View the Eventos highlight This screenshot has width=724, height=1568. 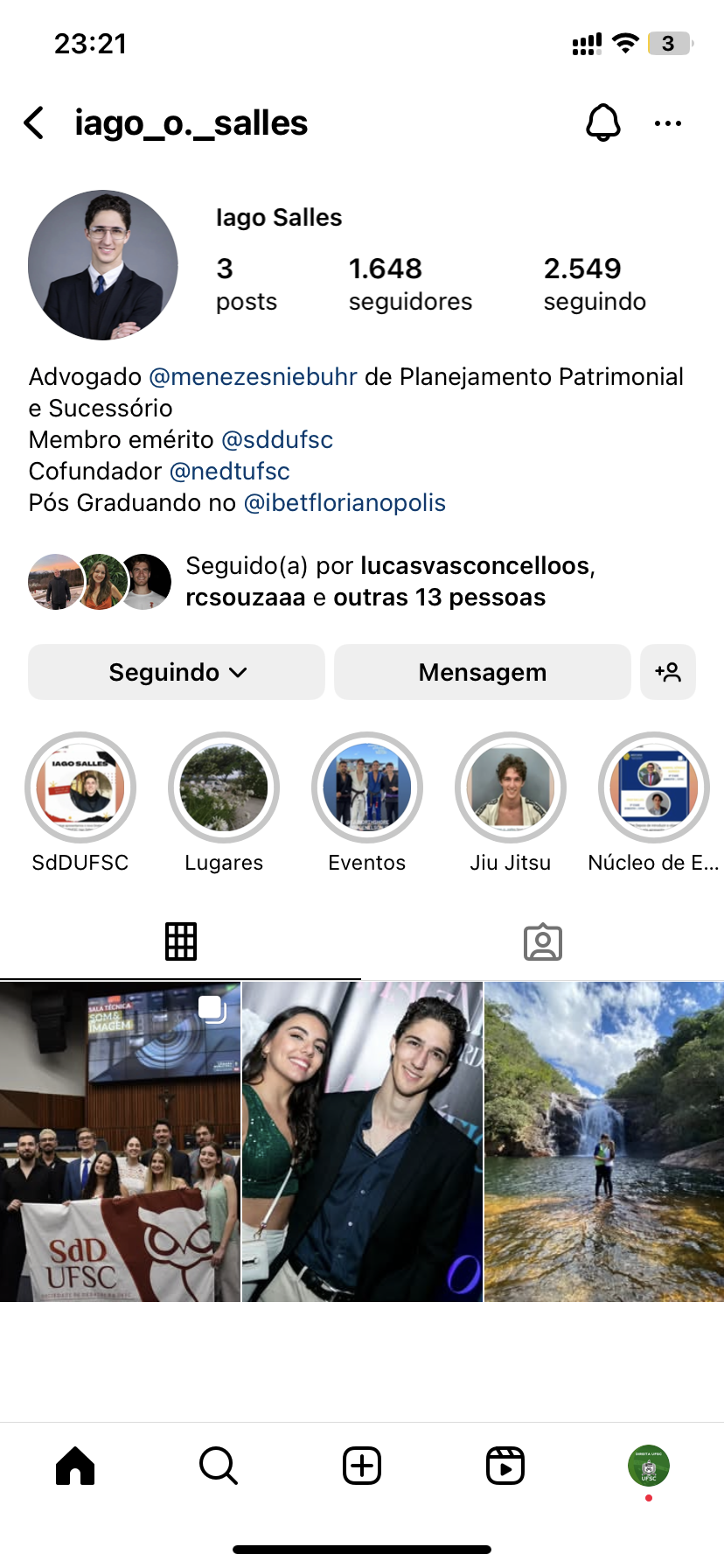367,787
